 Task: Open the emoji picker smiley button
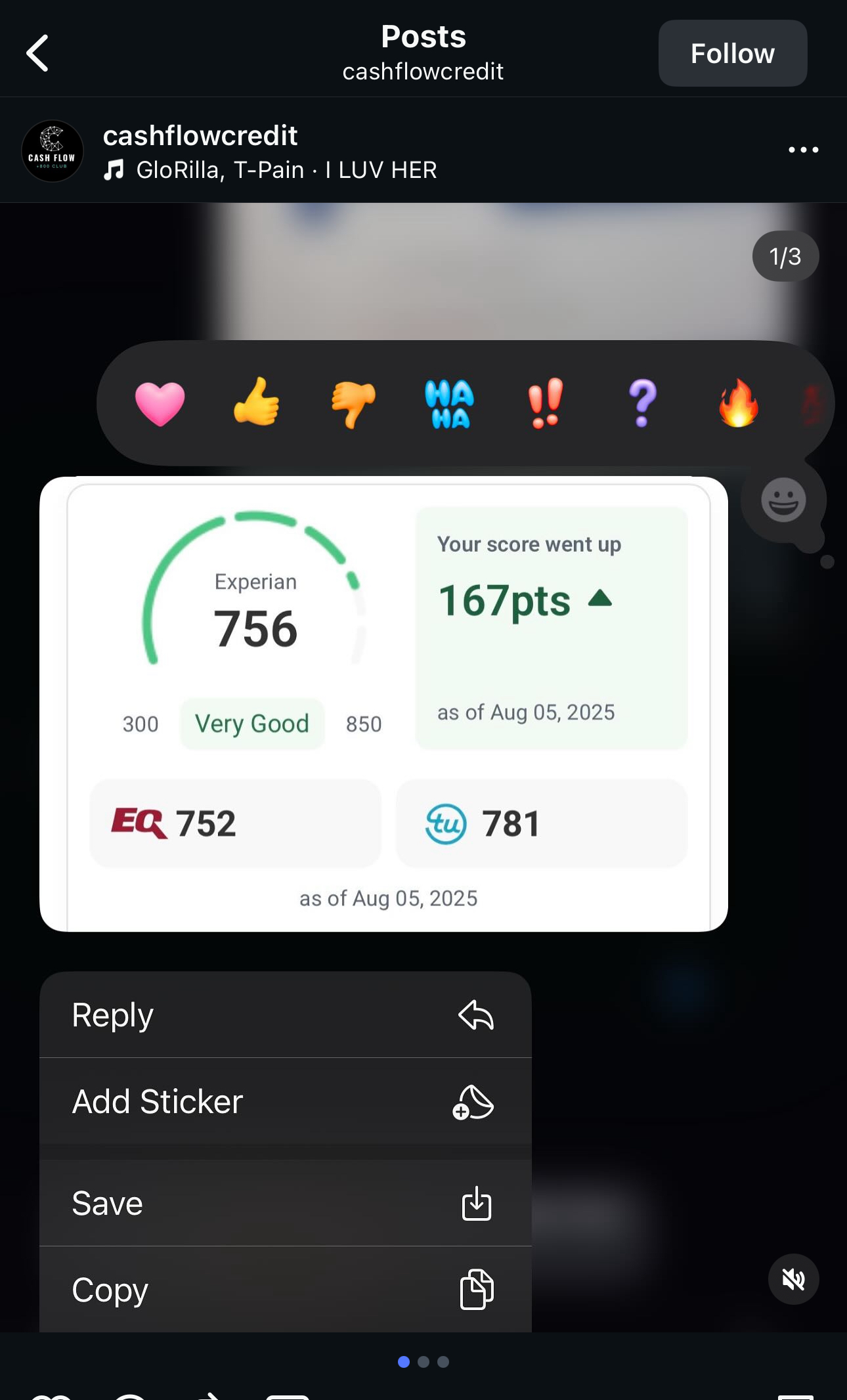(x=783, y=500)
